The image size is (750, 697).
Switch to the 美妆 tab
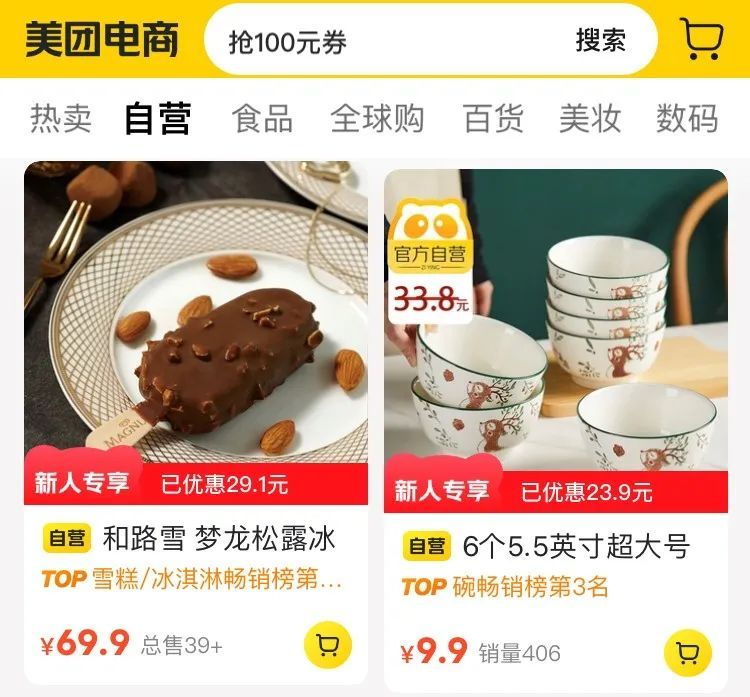point(590,118)
